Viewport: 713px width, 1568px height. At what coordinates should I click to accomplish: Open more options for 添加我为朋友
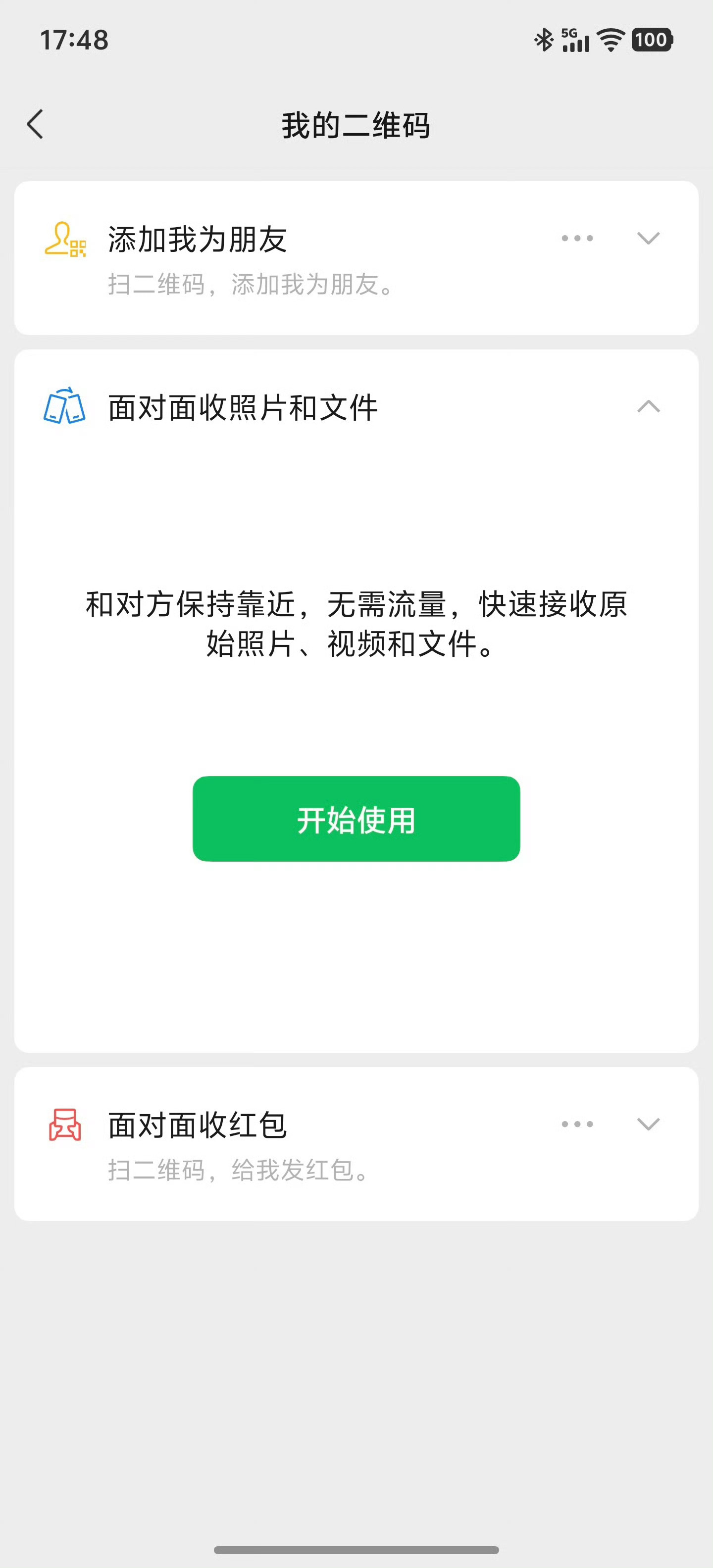click(x=577, y=238)
